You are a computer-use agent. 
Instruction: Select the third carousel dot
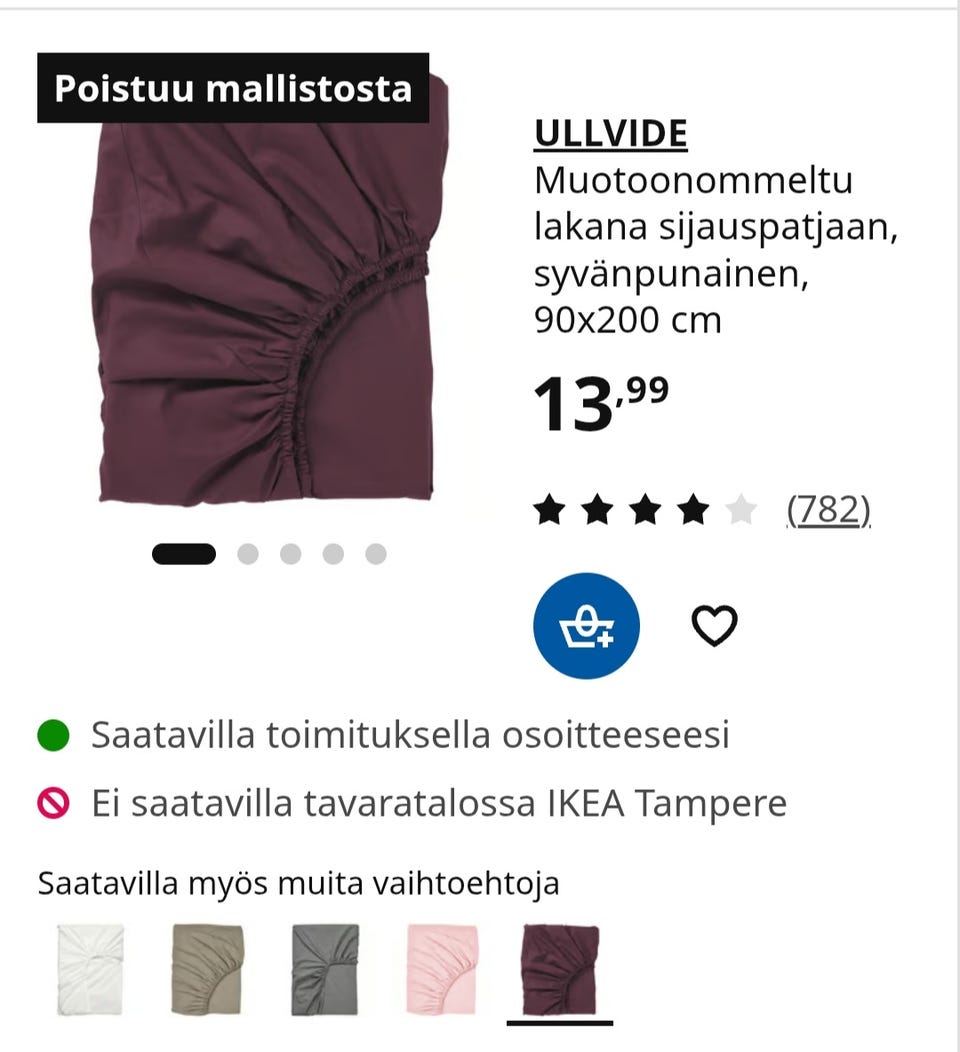pos(289,551)
